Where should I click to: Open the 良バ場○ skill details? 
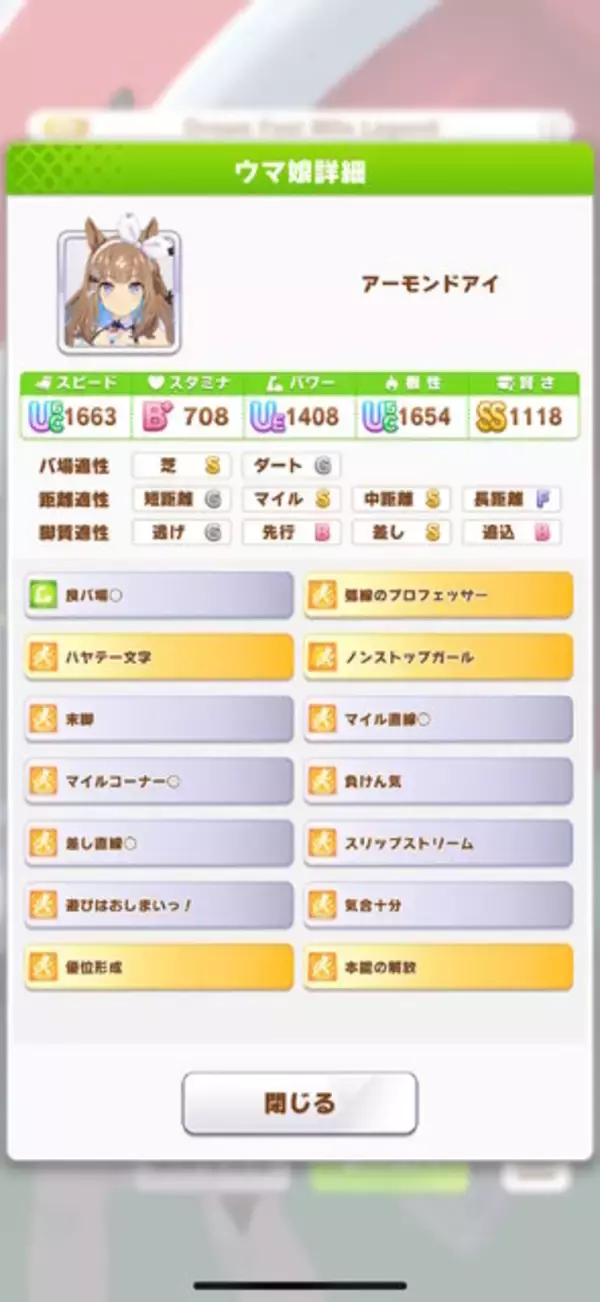pyautogui.click(x=159, y=595)
